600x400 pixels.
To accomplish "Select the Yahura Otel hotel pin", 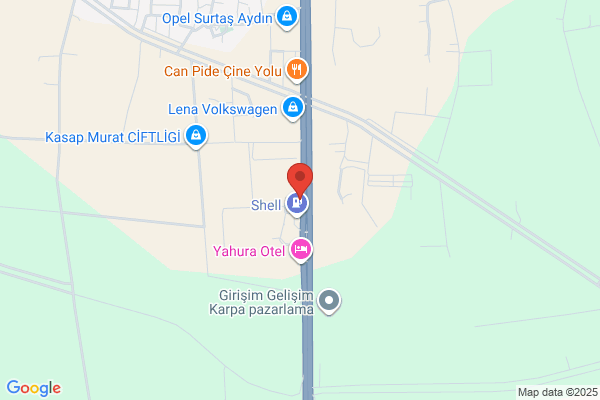I will tap(301, 250).
